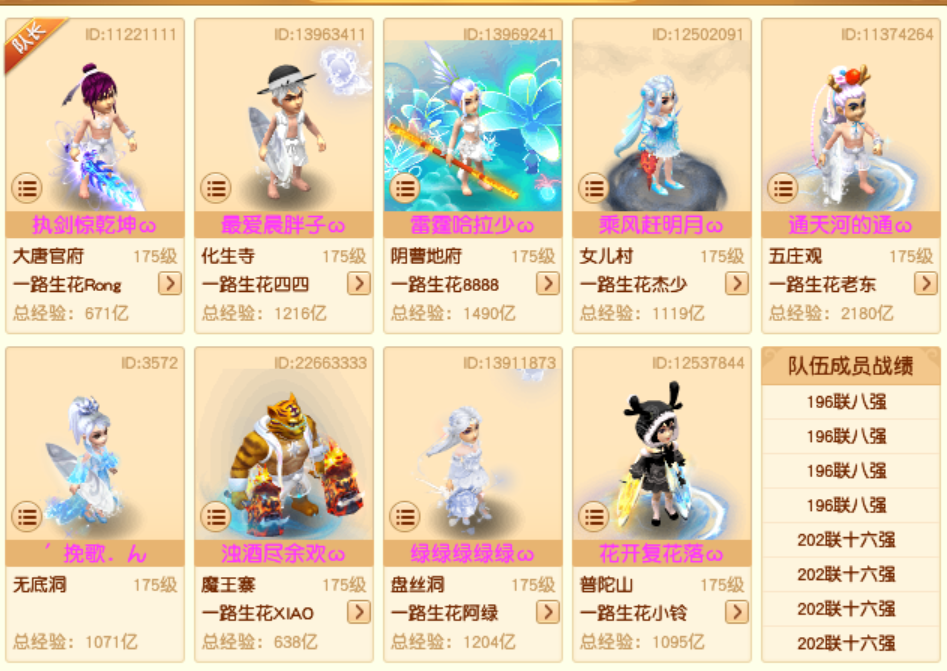
Task: Expand arrow next to 一路生花老东
Action: pyautogui.click(x=925, y=284)
